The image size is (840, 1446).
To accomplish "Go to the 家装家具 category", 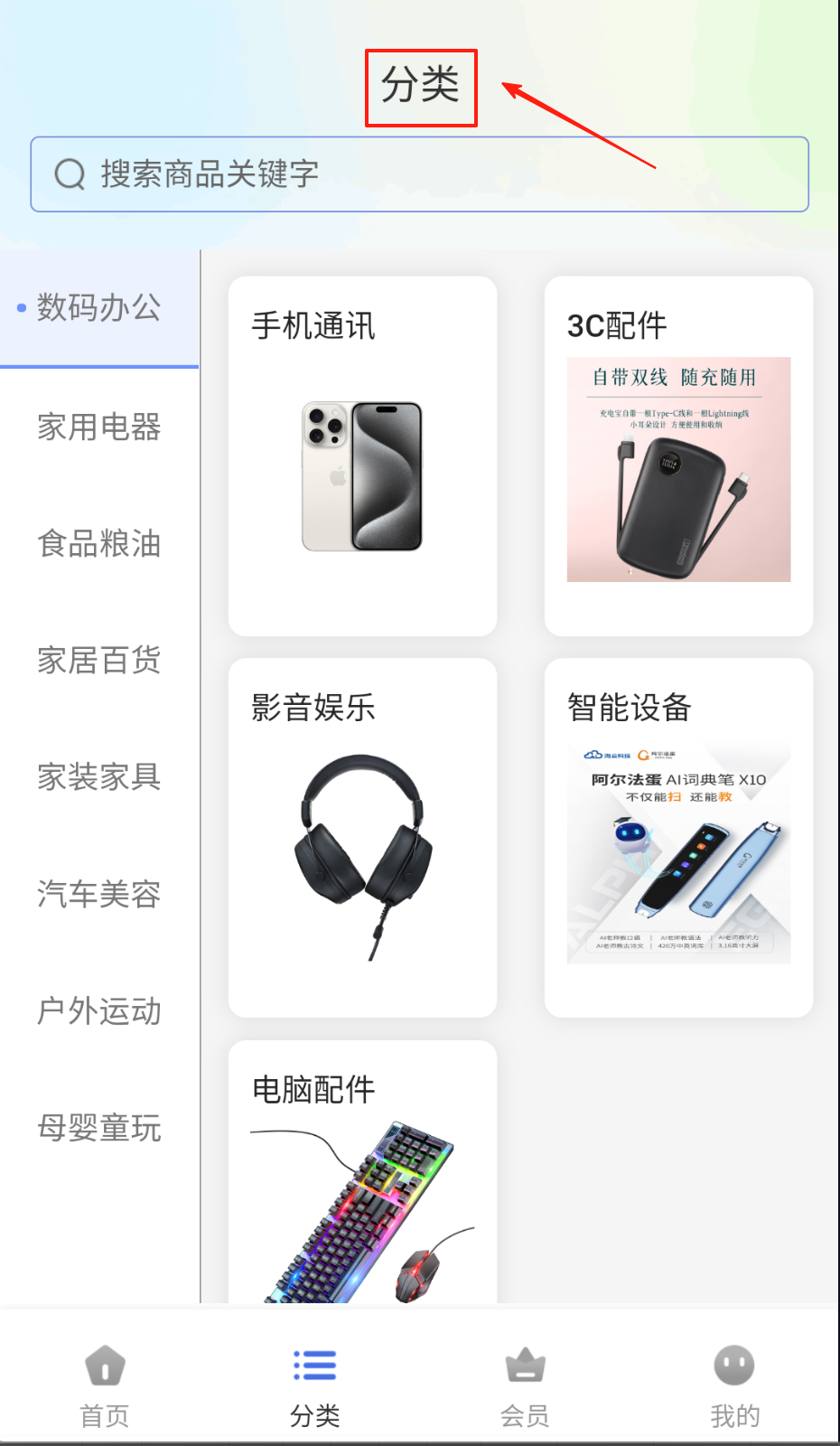I will point(99,776).
